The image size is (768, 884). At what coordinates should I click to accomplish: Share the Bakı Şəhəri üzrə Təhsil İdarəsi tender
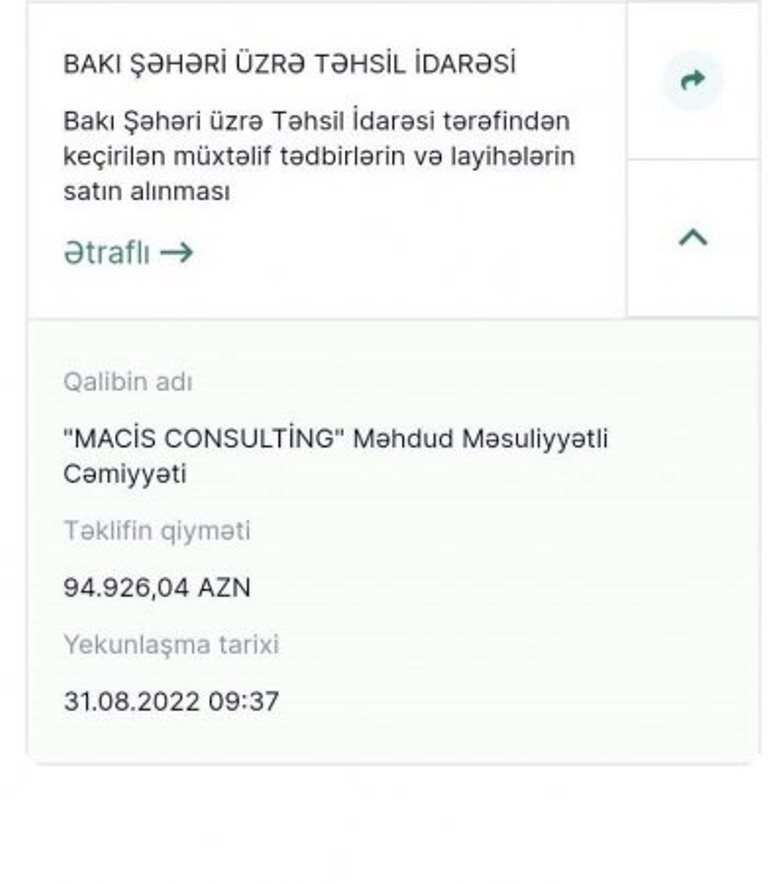coord(692,80)
